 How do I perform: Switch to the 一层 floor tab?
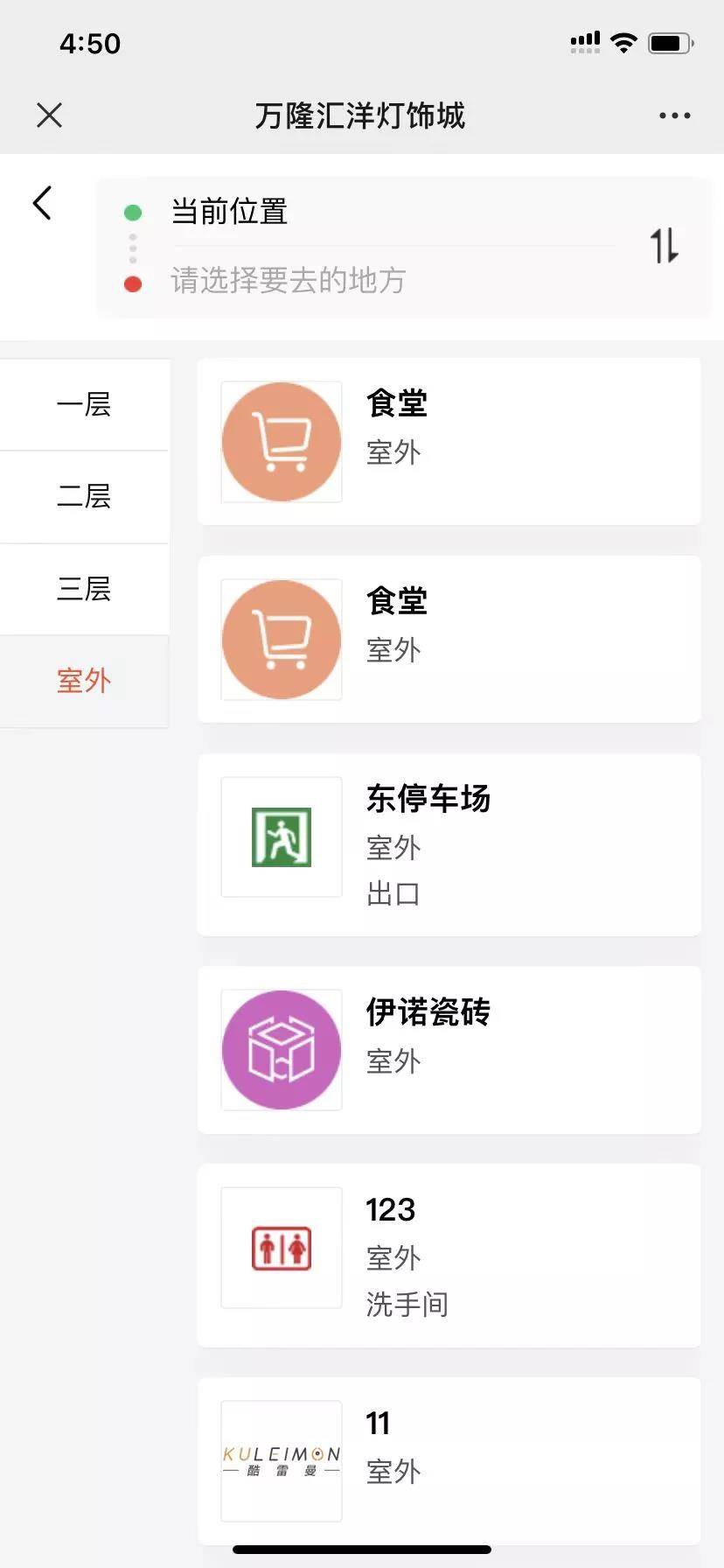click(85, 403)
